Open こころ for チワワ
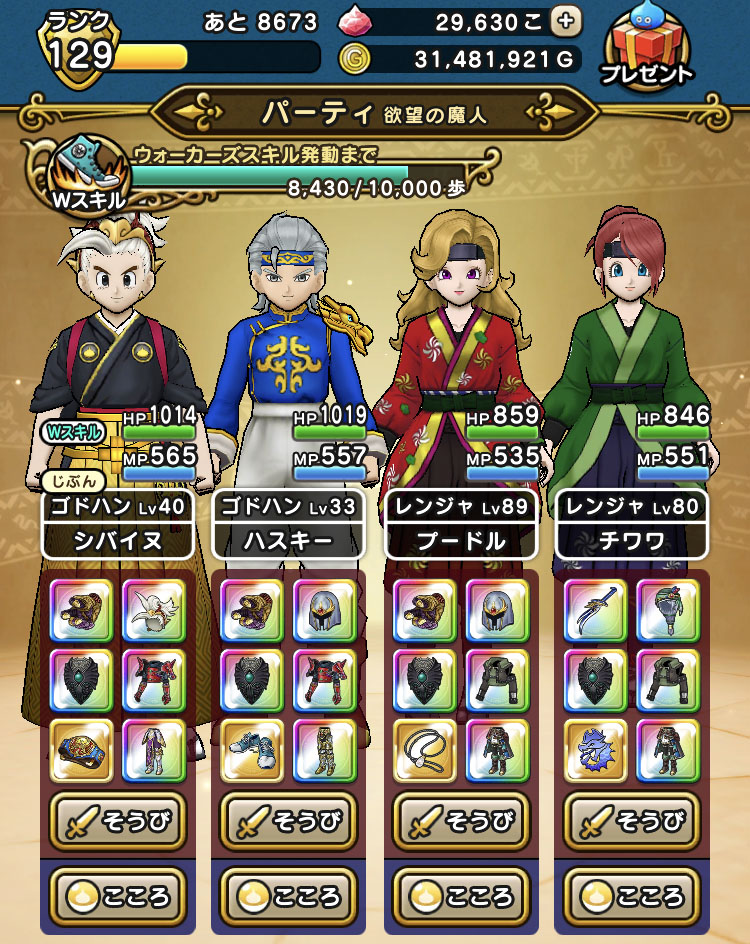The height and width of the screenshot is (944, 750). click(628, 895)
